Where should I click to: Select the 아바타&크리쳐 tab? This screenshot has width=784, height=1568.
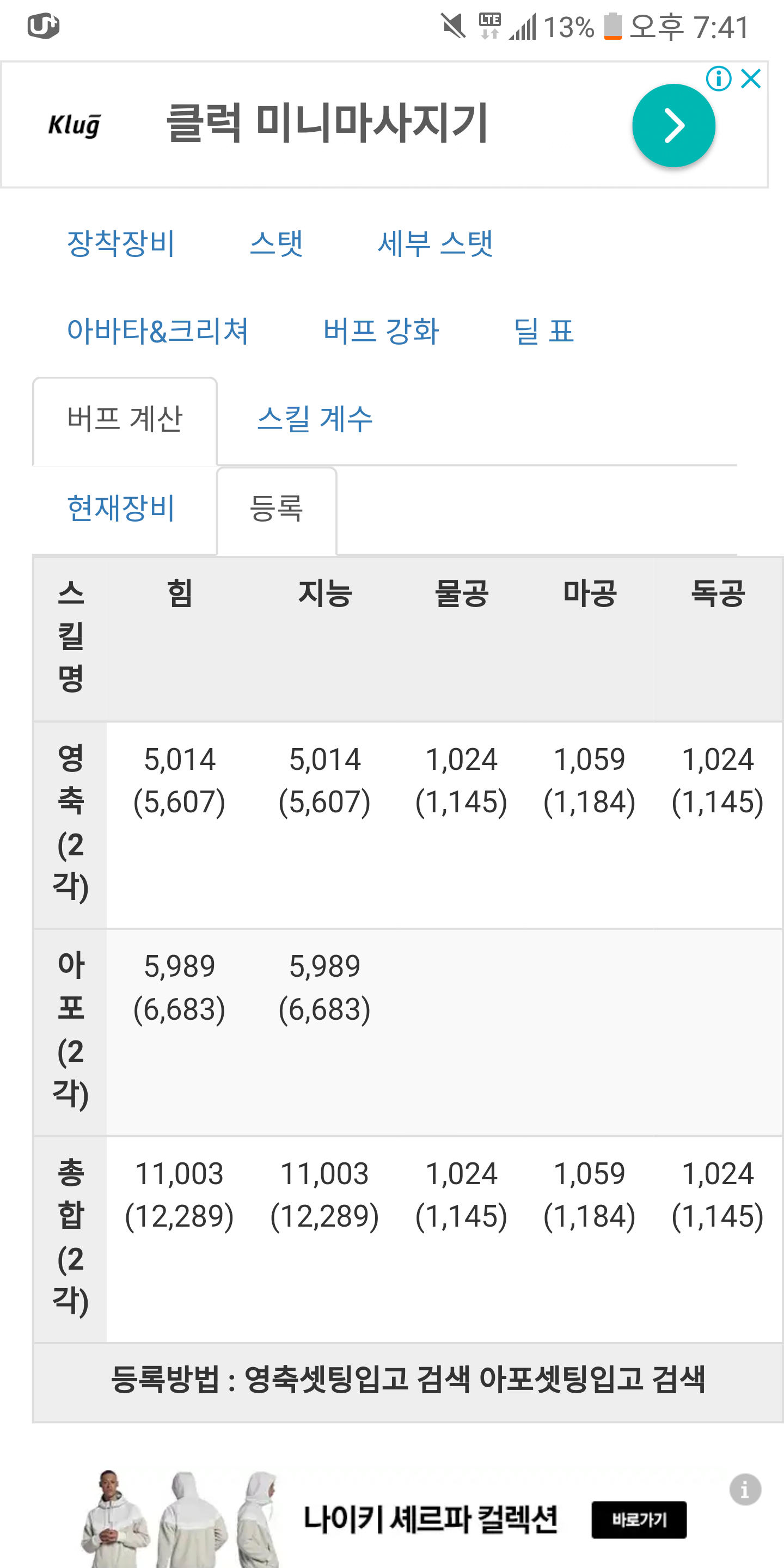click(x=158, y=331)
